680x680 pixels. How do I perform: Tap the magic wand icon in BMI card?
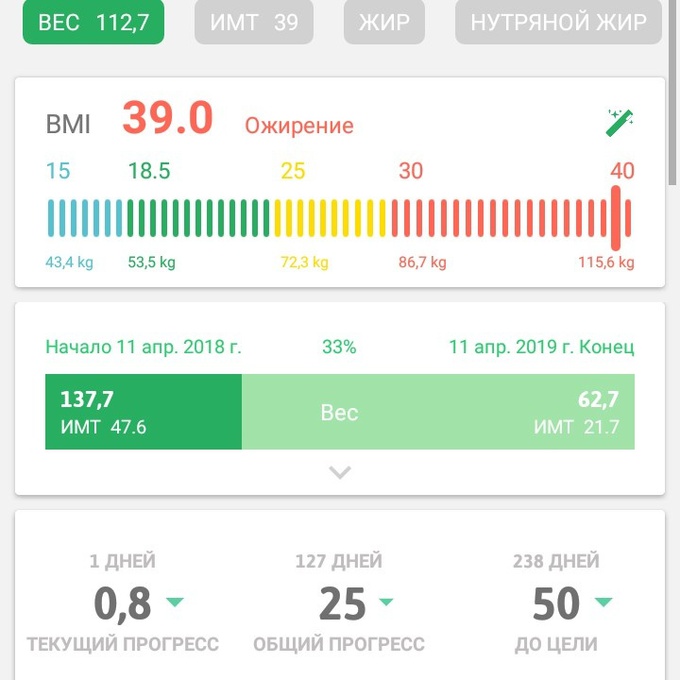pos(620,123)
